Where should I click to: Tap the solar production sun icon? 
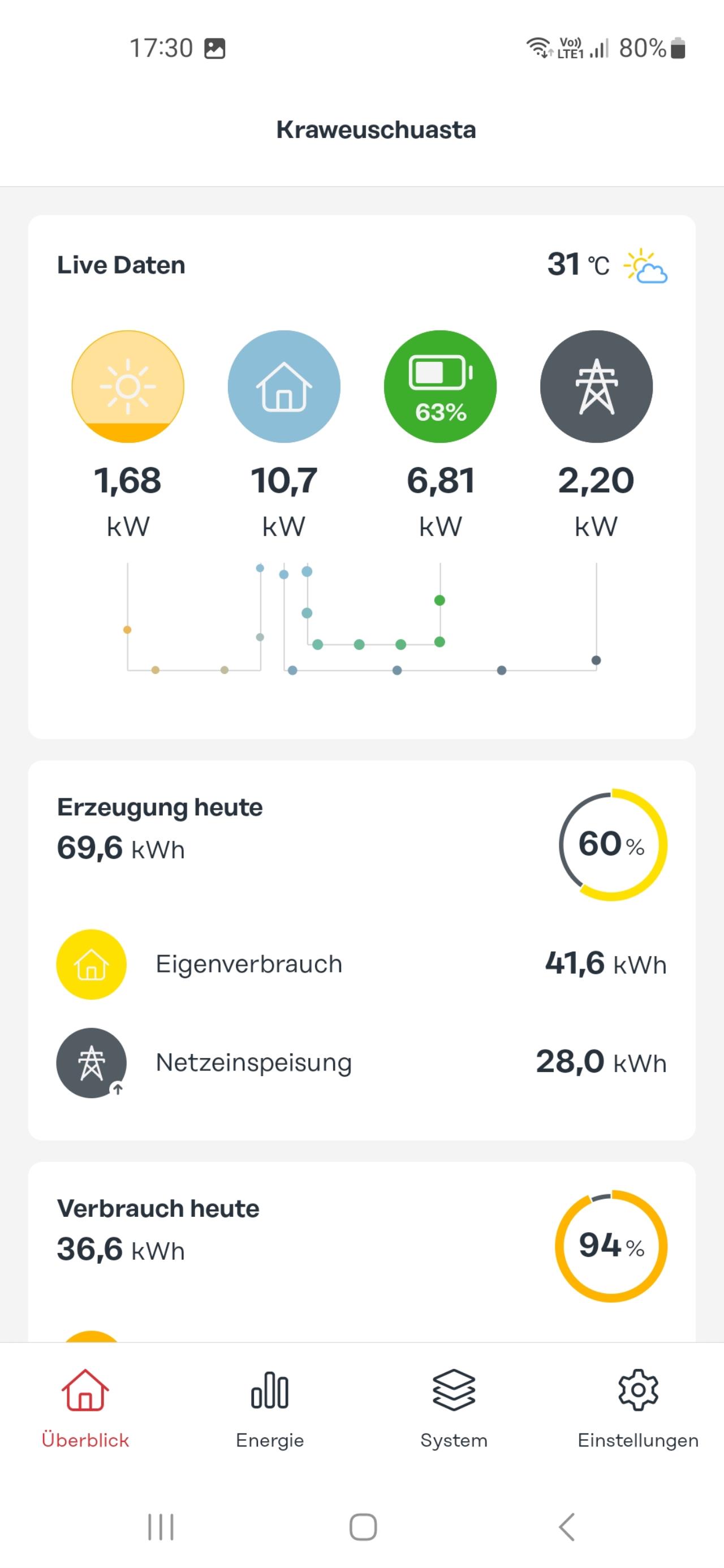pos(128,387)
